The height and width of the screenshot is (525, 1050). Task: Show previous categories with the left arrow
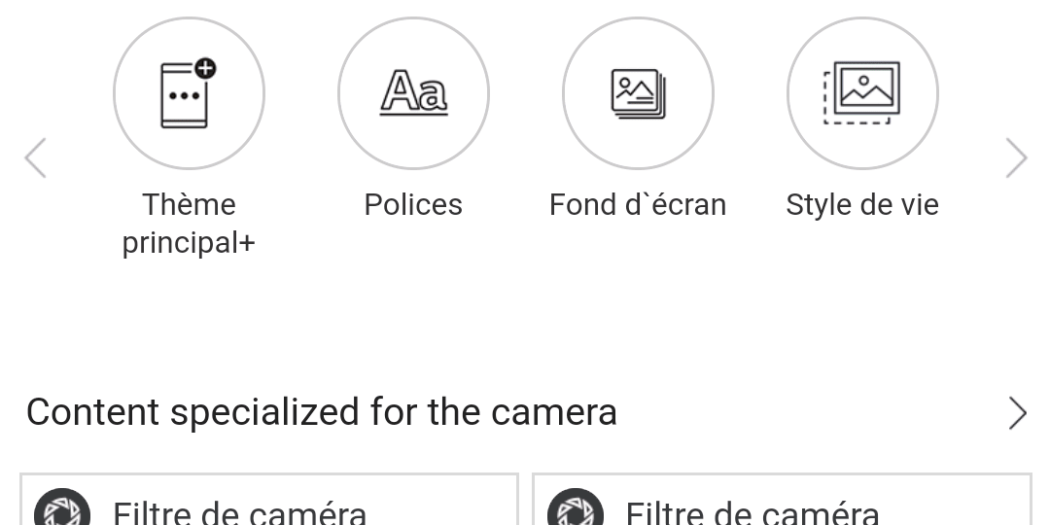(x=35, y=158)
